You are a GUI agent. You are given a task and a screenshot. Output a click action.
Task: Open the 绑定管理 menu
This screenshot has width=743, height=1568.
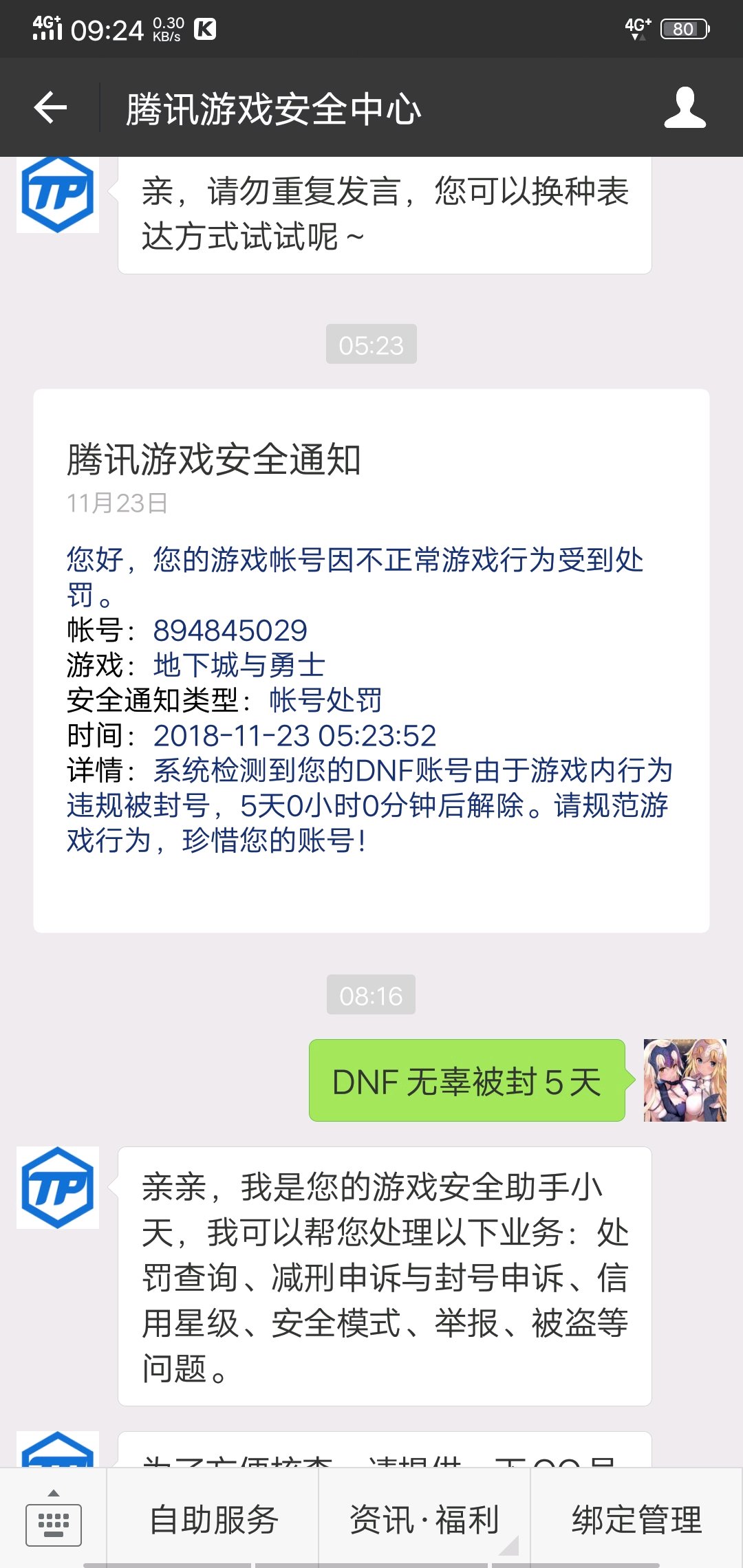pyautogui.click(x=636, y=1519)
